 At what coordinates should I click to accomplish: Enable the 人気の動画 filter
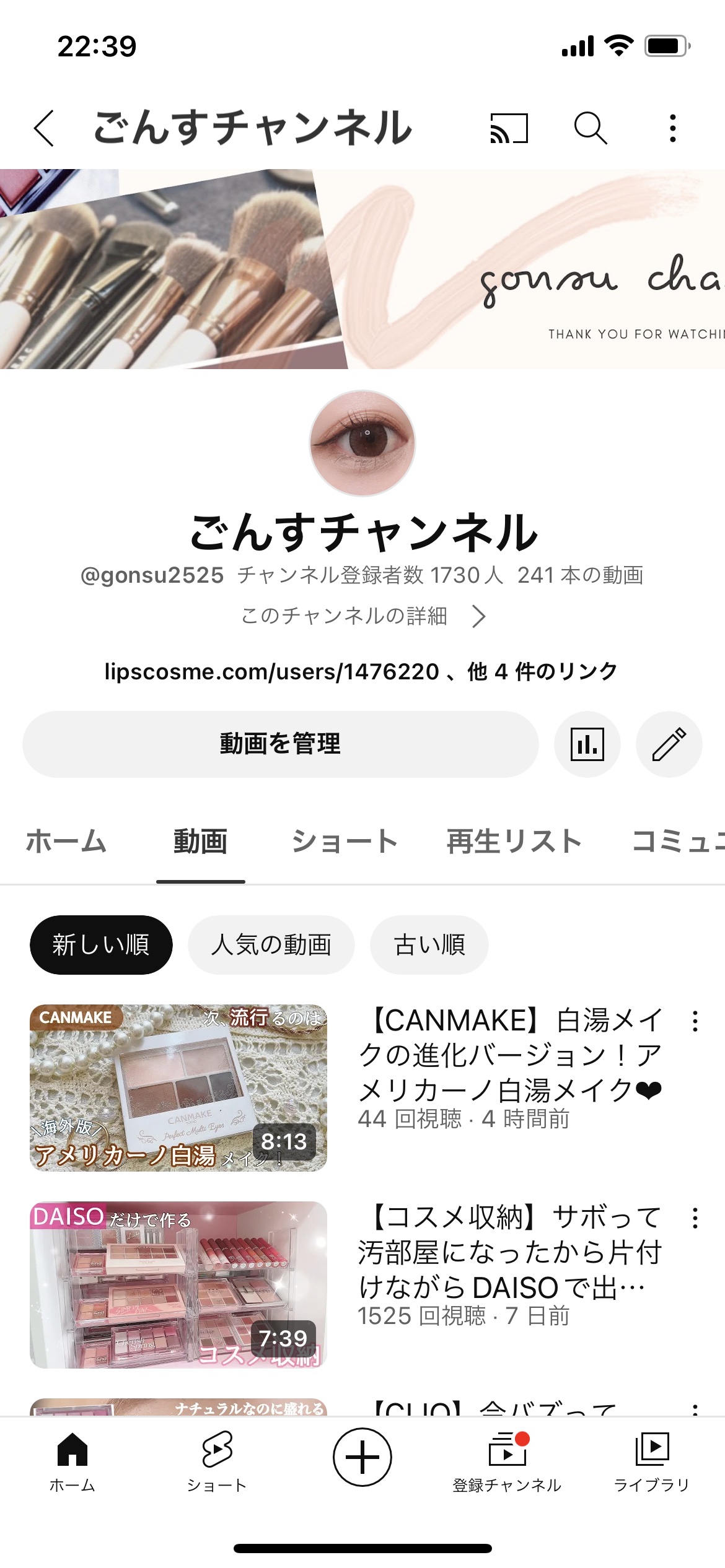271,944
